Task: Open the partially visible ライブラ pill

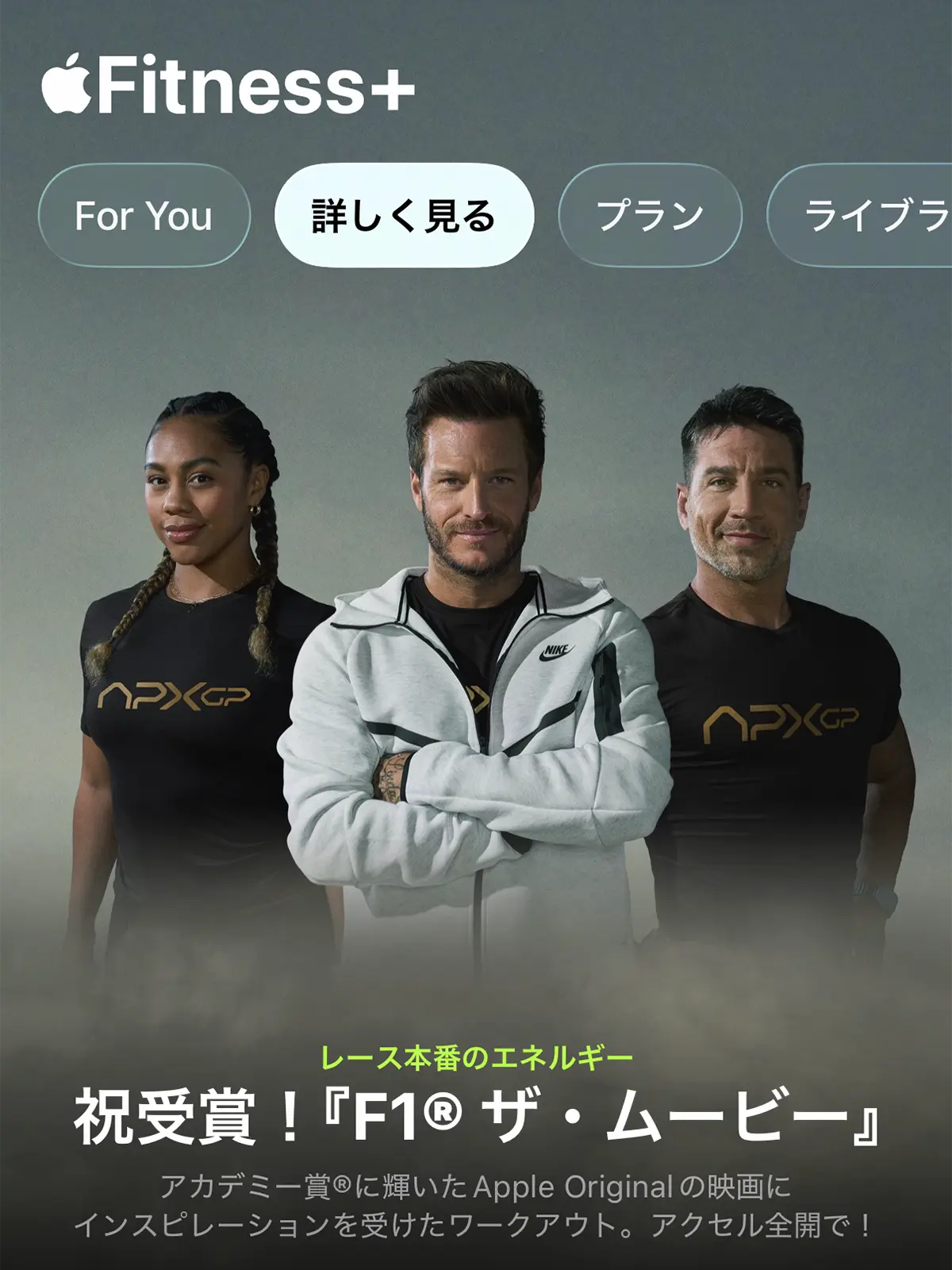Action: tap(865, 216)
